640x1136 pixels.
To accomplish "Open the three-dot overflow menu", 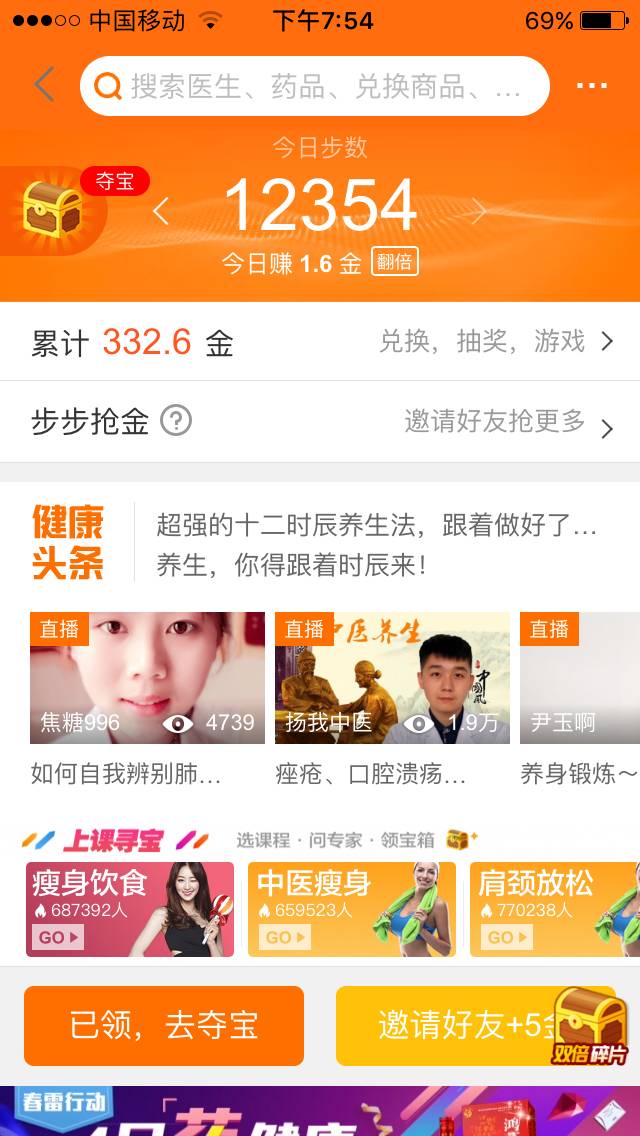I will [x=592, y=86].
